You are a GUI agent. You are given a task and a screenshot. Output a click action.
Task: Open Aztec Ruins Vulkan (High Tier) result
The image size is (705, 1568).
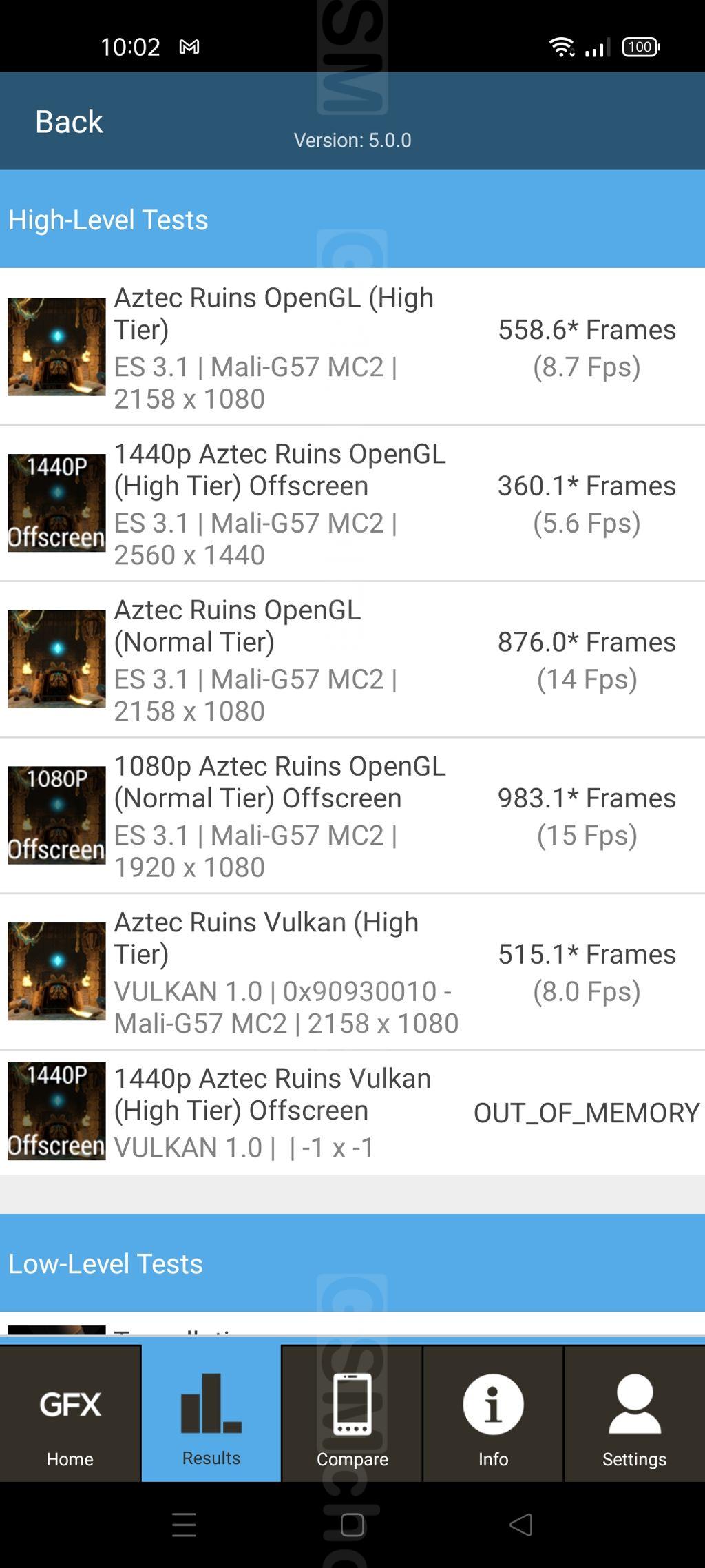tap(352, 972)
